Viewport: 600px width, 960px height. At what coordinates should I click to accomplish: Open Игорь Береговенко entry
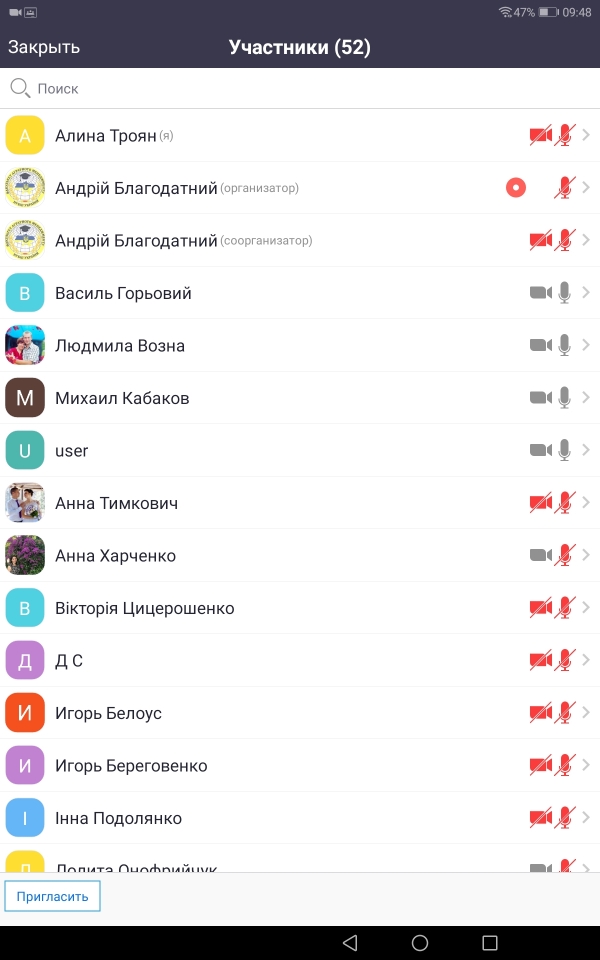pyautogui.click(x=300, y=765)
